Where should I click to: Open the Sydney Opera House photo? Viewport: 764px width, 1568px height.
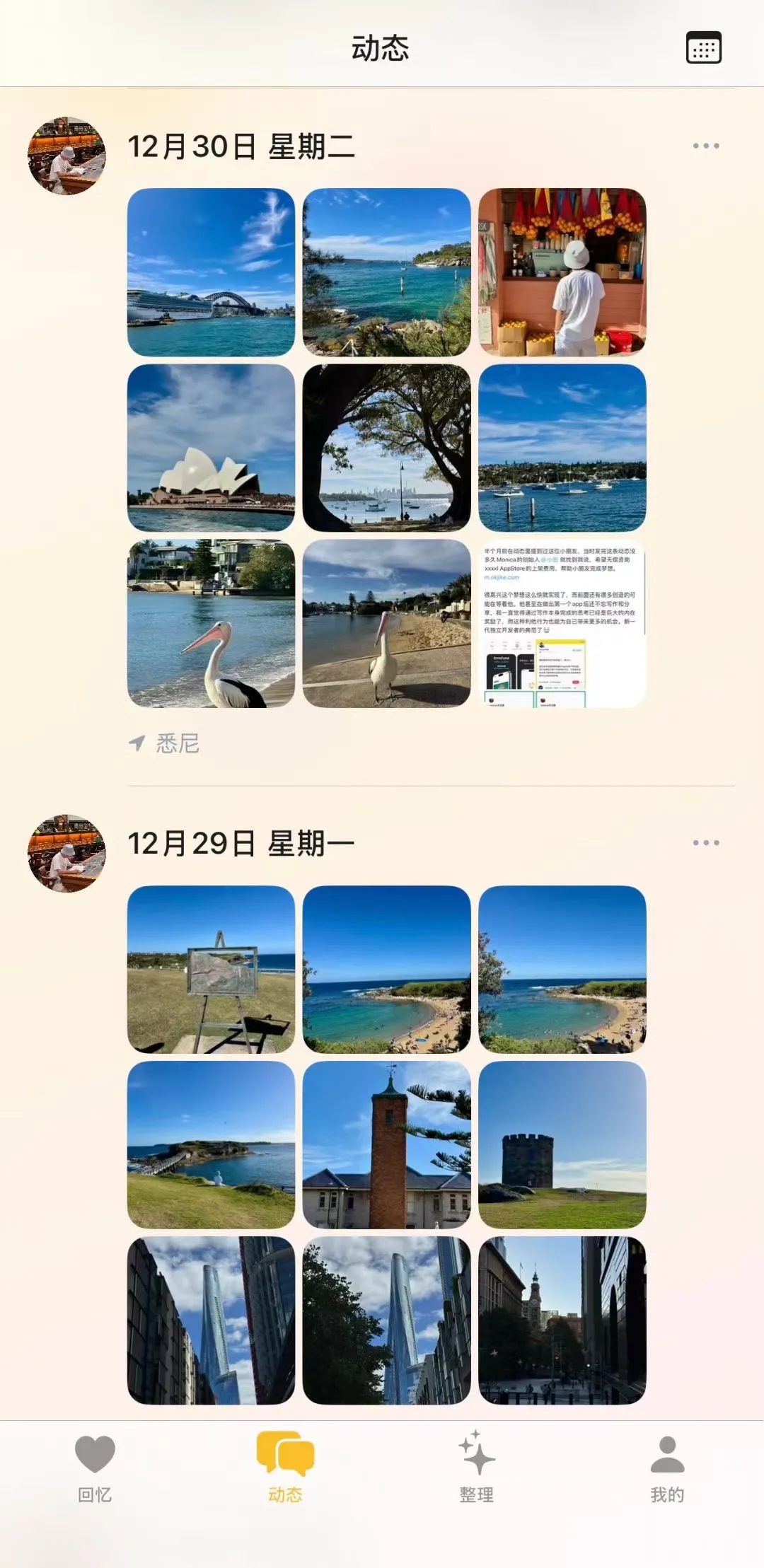[211, 448]
